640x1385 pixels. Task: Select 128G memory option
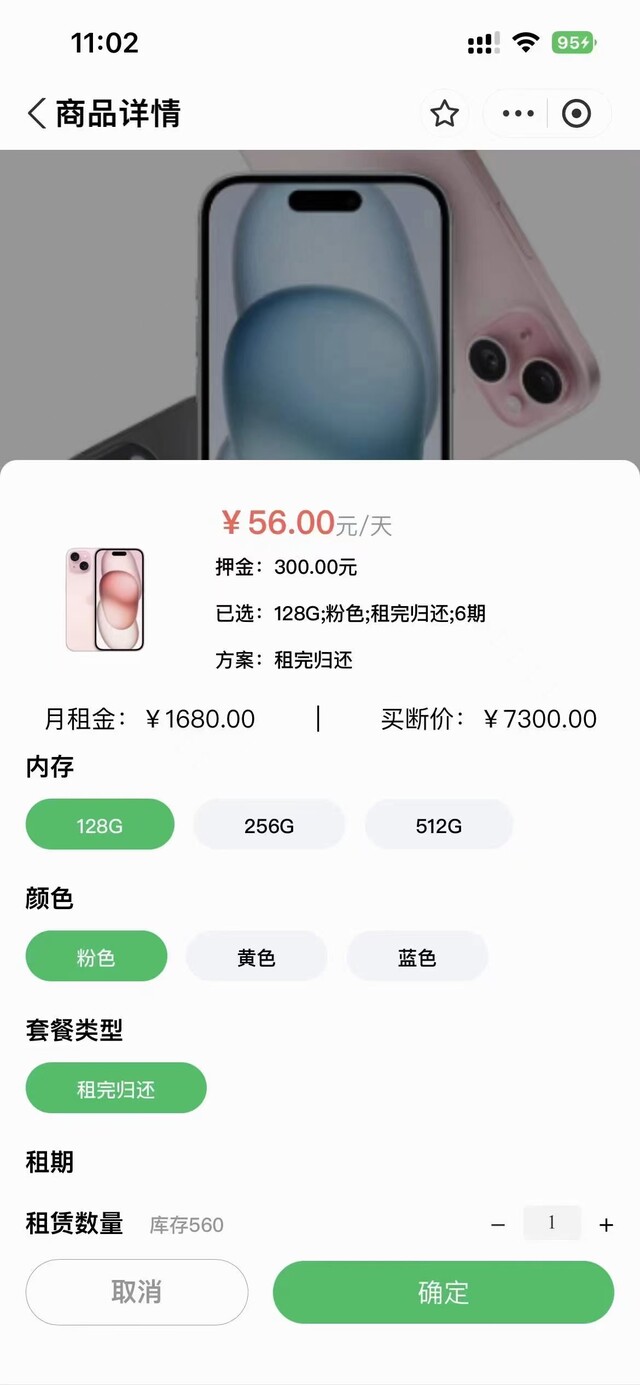100,825
